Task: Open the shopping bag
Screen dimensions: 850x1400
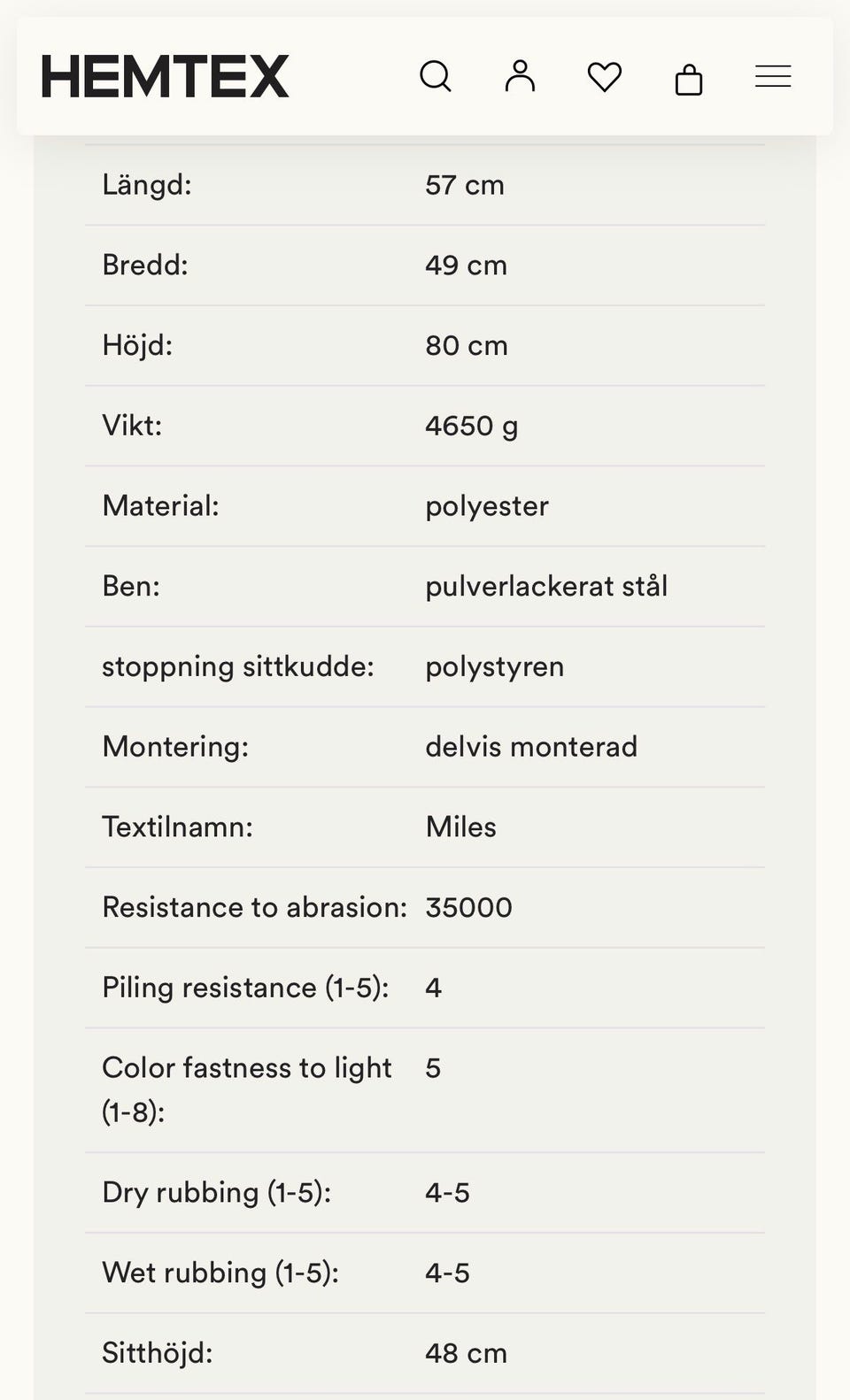Action: click(x=689, y=79)
